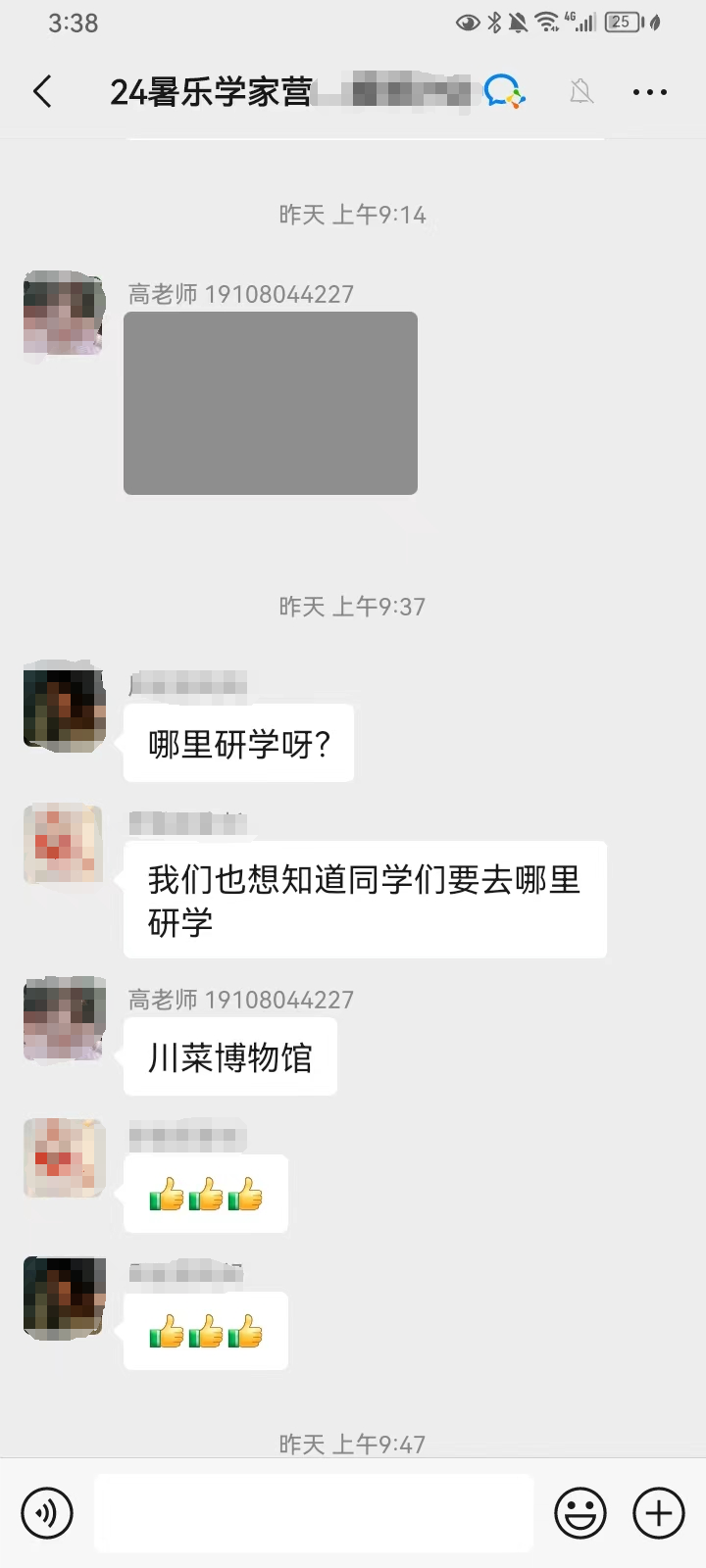Screen dimensions: 706x1568
Task: Open the grey image sent by 高老师
Action: click(x=271, y=403)
